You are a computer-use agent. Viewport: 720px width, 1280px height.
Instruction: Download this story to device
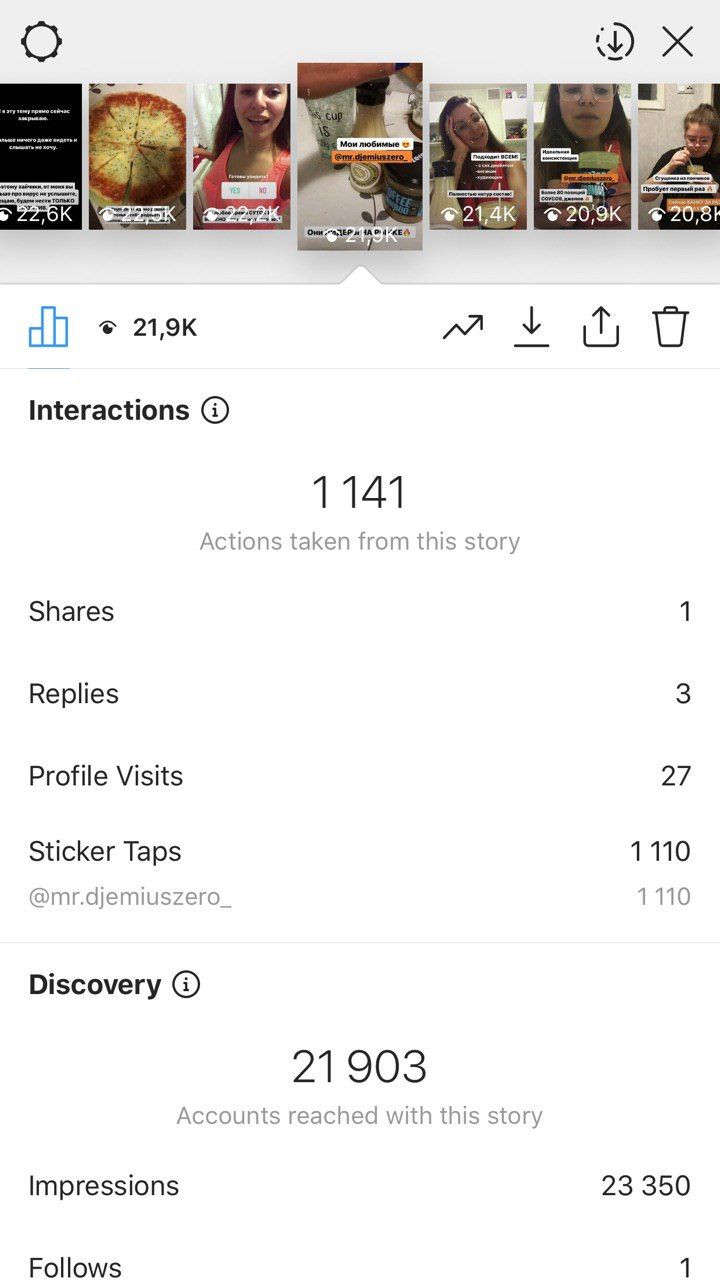tap(532, 328)
